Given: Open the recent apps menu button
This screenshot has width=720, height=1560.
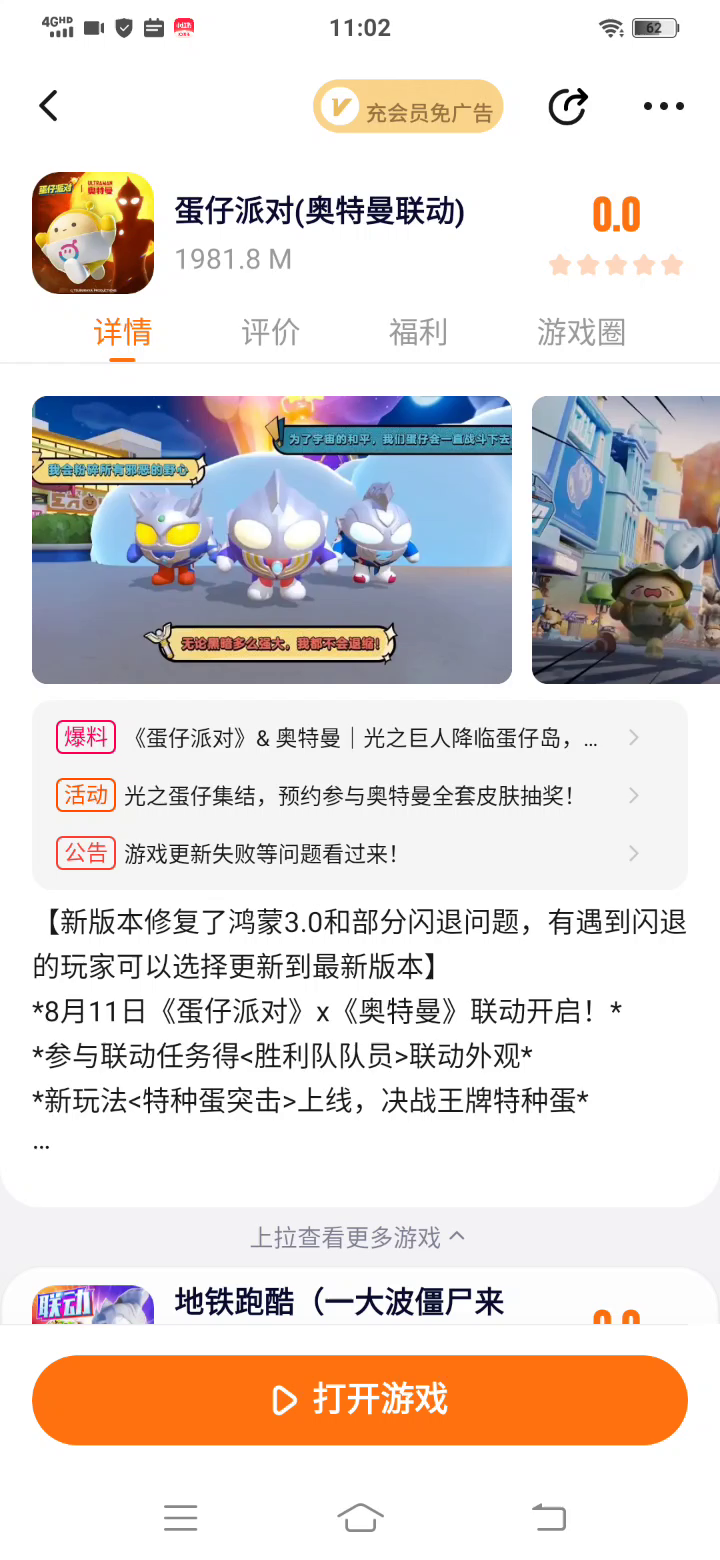Looking at the screenshot, I should tap(180, 1517).
